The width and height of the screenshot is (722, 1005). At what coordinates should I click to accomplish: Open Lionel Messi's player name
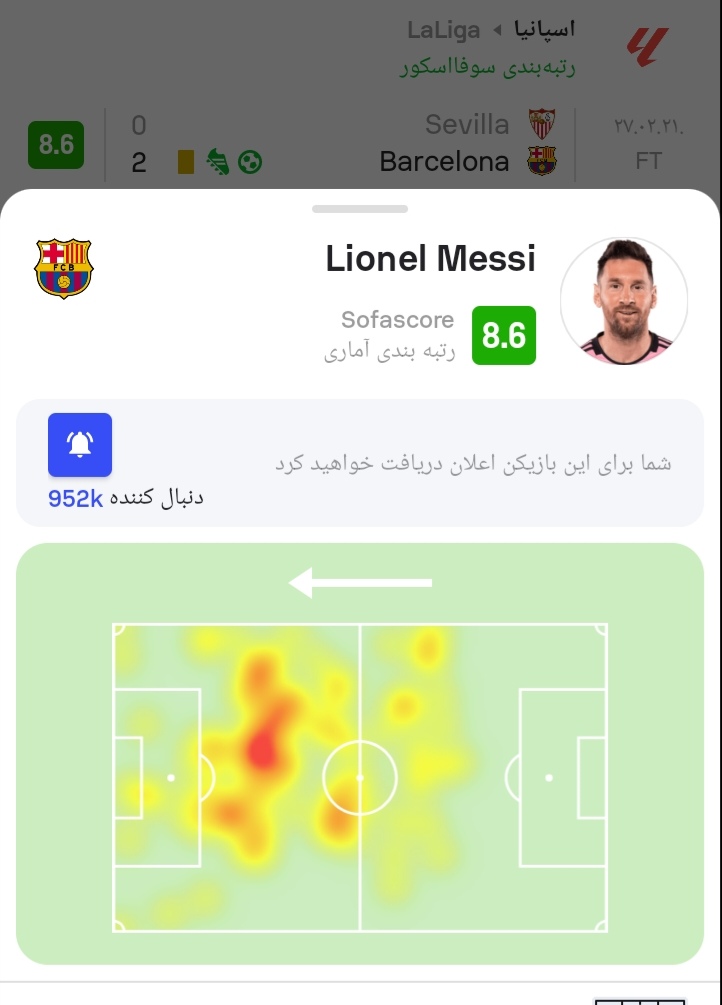pos(430,259)
